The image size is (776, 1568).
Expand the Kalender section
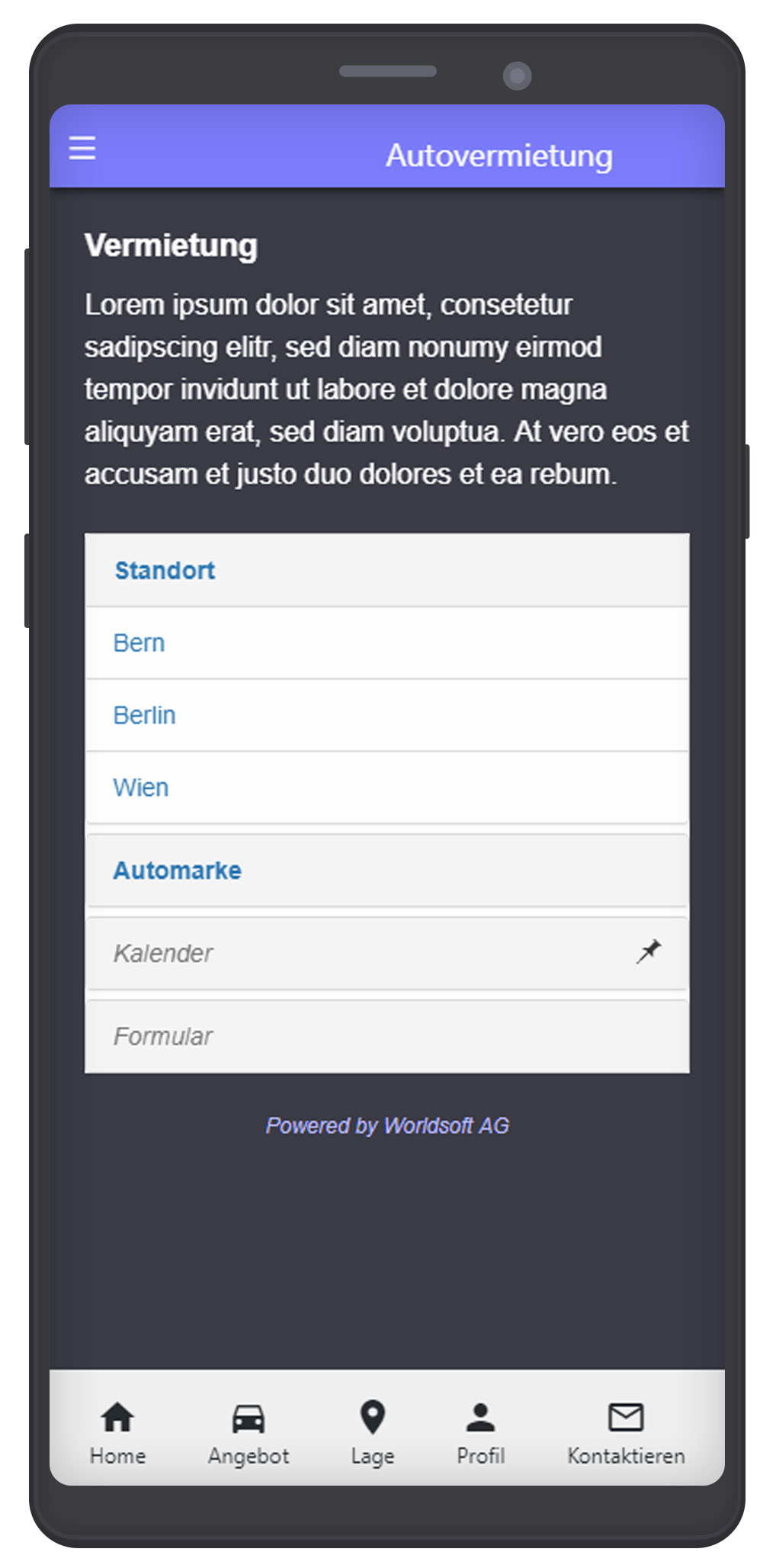[x=163, y=953]
